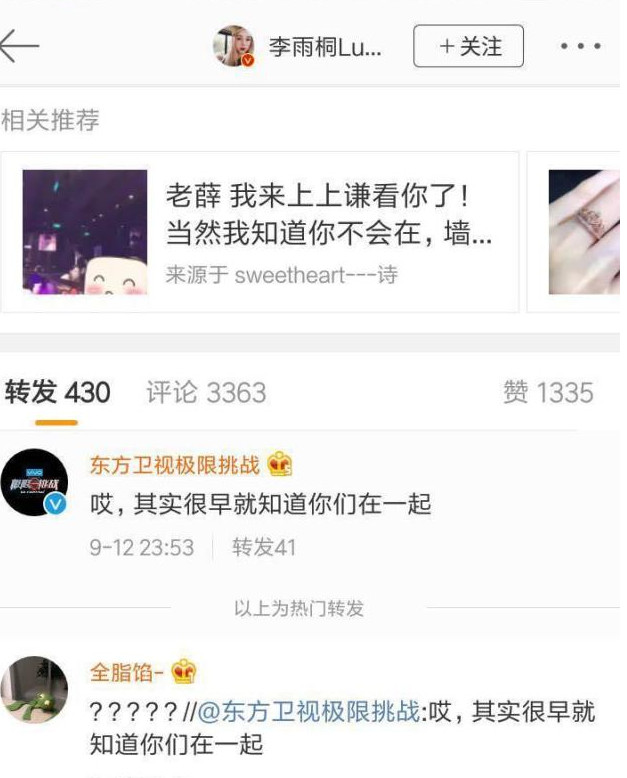Screen dimensions: 627x778
Task: Open 全脂馅- user's avatar
Action: (x=34, y=690)
